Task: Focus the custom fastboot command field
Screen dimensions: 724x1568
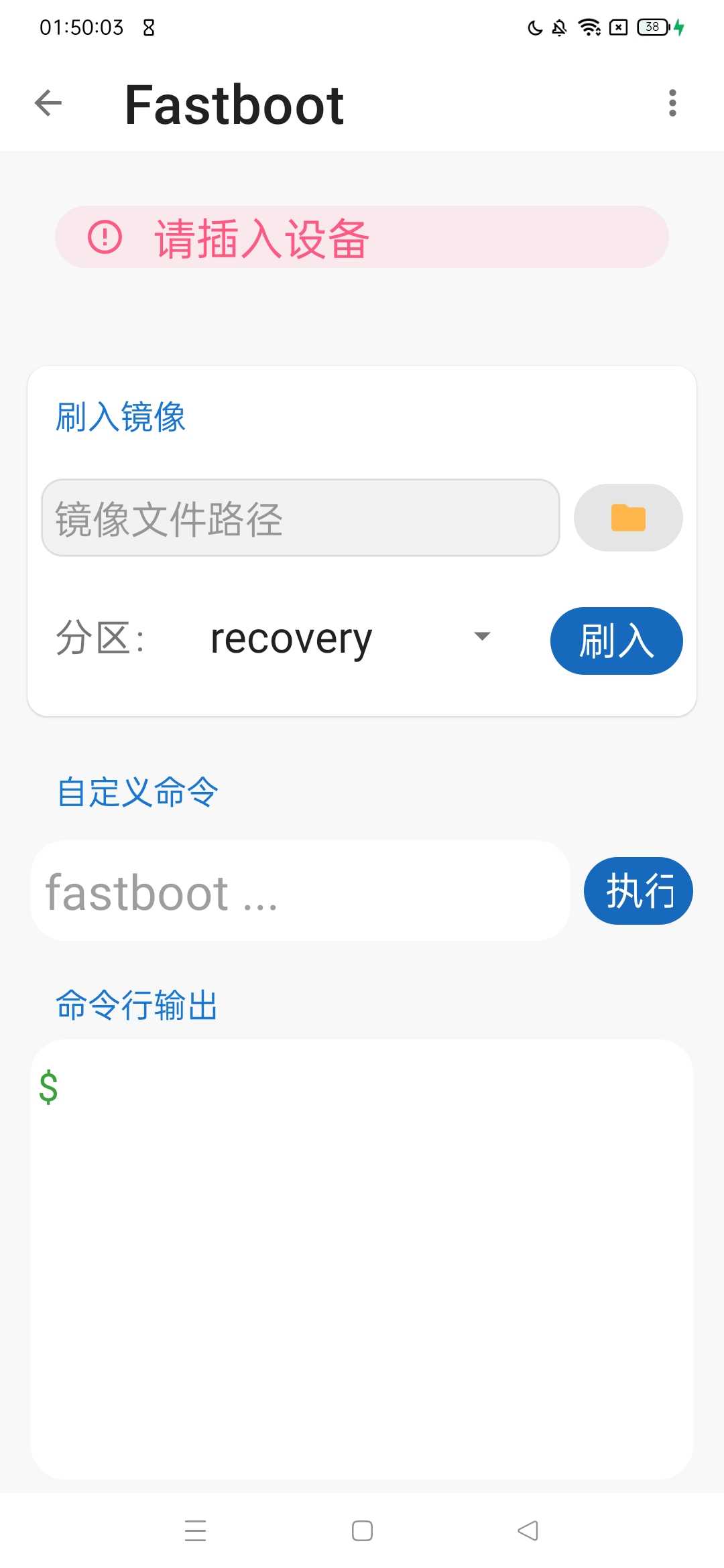Action: click(x=300, y=891)
